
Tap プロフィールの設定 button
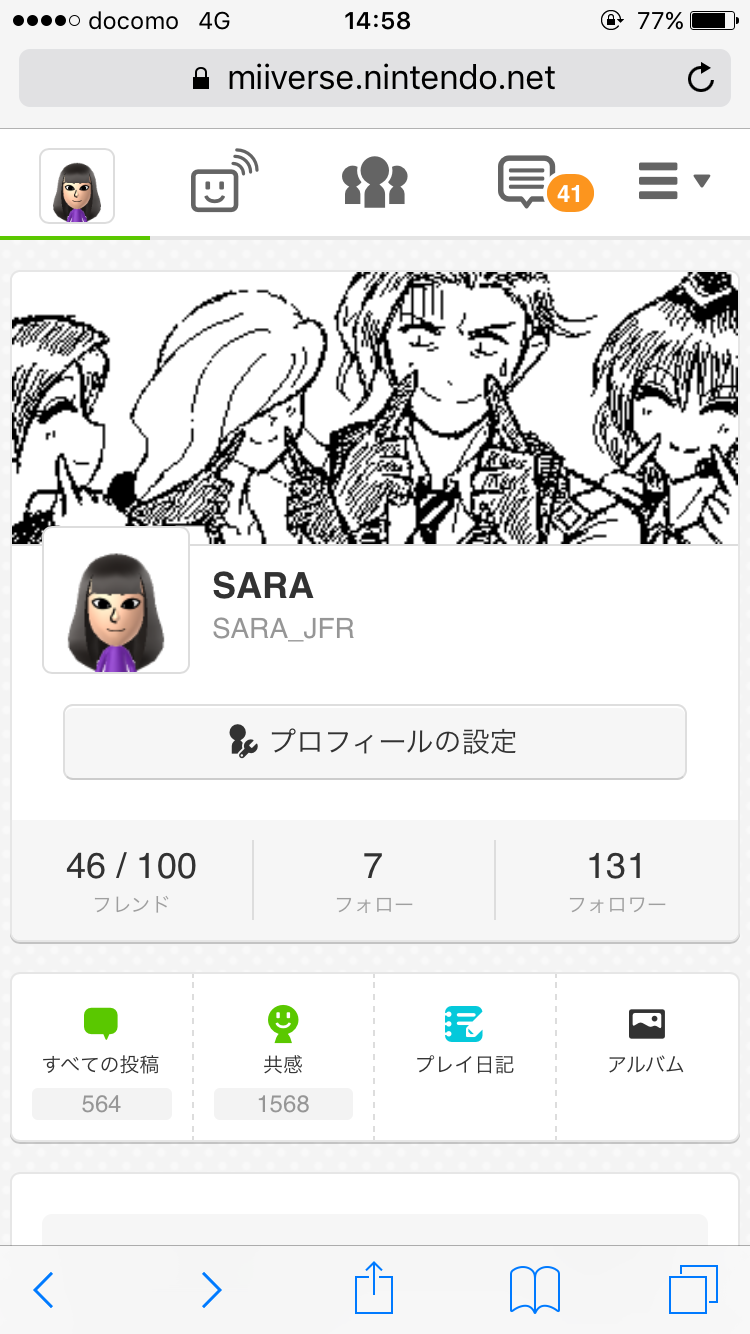point(375,742)
